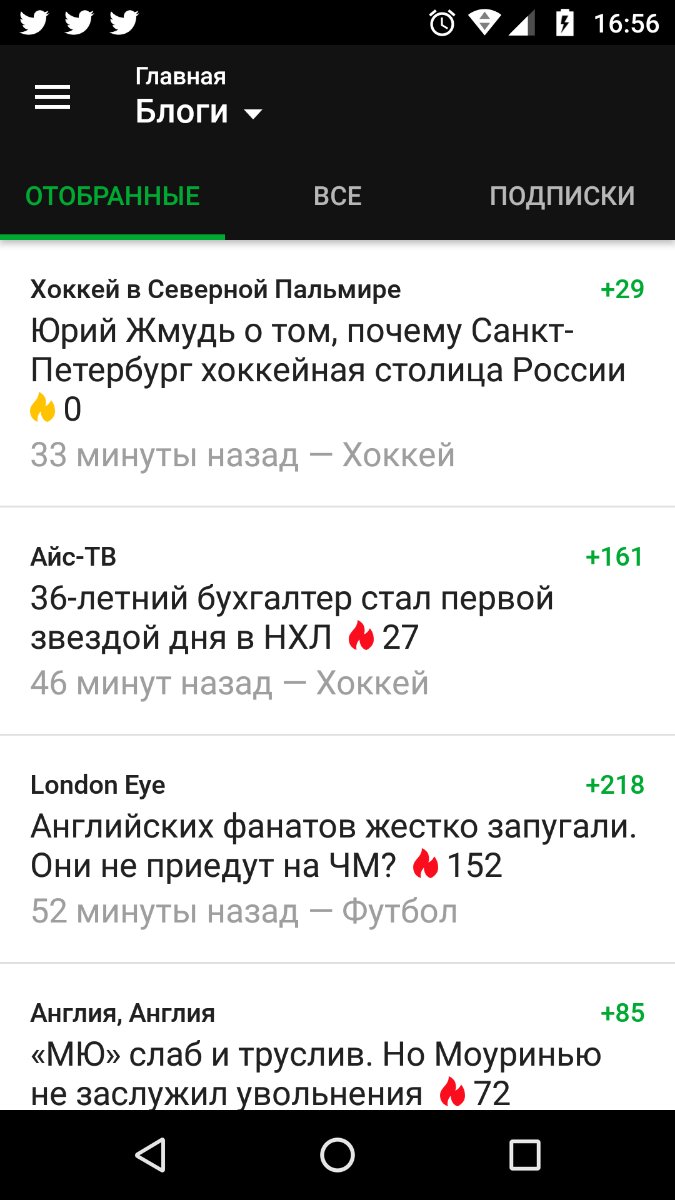Image resolution: width=675 pixels, height=1200 pixels.
Task: Switch to the ПОДПИСКИ tab
Action: point(562,196)
